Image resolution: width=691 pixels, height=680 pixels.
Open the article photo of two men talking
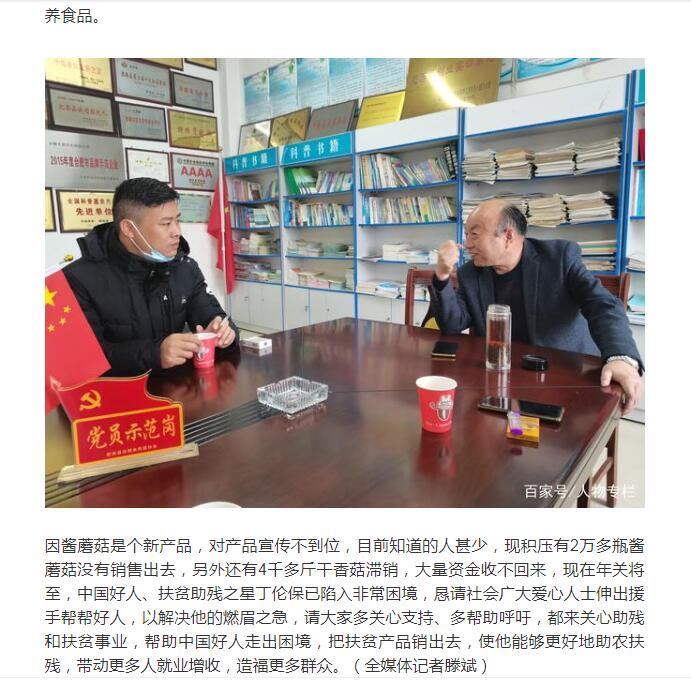[345, 282]
